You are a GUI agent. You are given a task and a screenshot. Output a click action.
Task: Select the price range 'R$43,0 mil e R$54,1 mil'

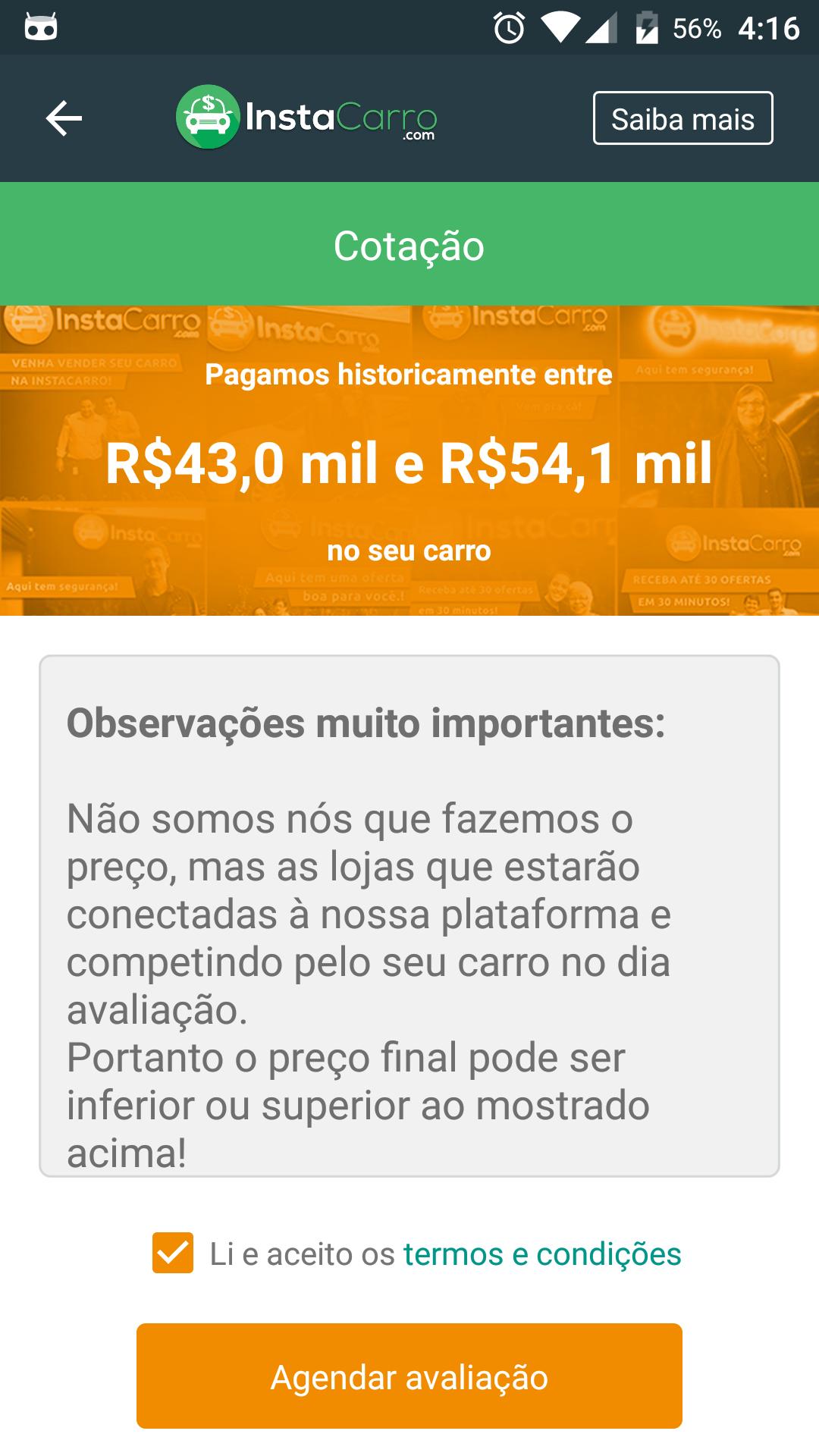click(409, 464)
